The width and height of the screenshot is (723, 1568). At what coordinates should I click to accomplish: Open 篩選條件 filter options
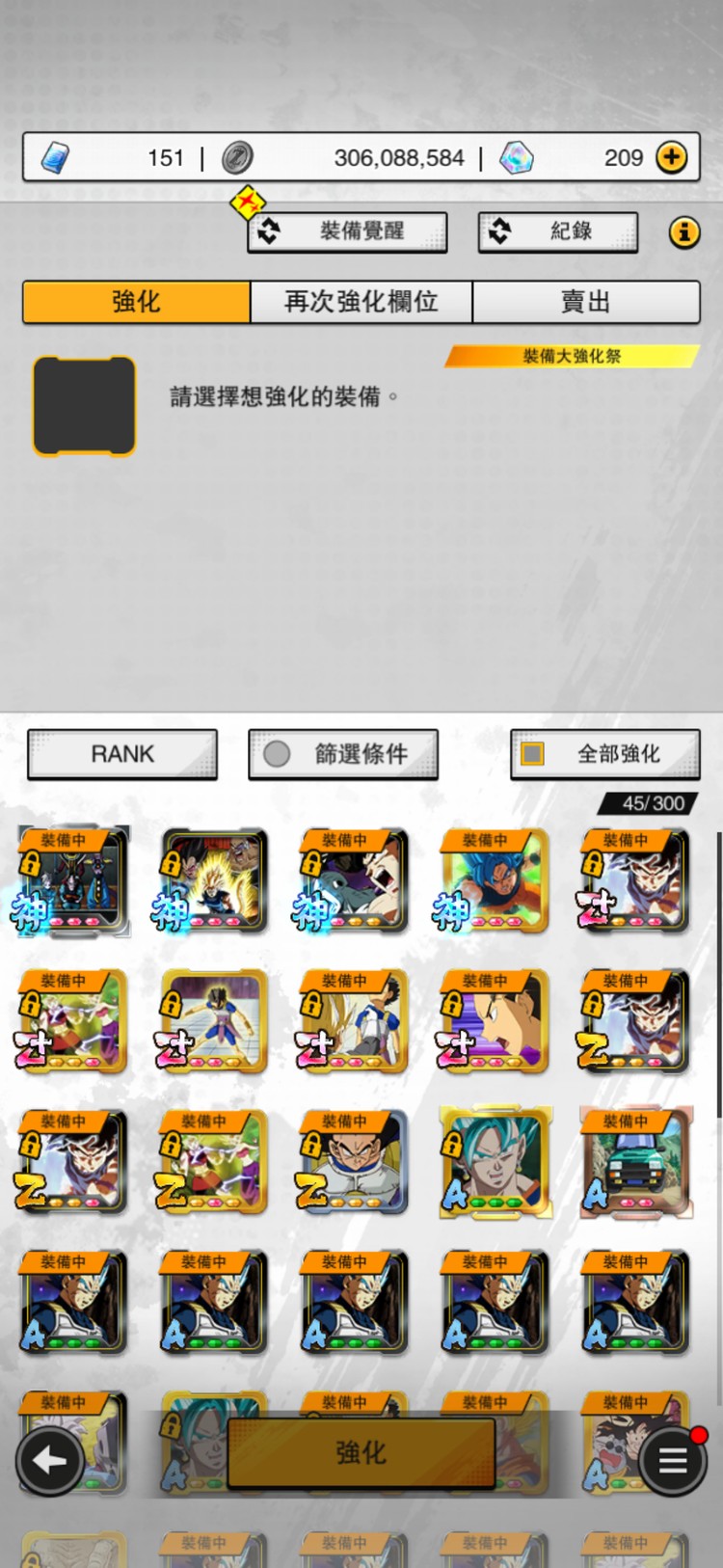343,754
